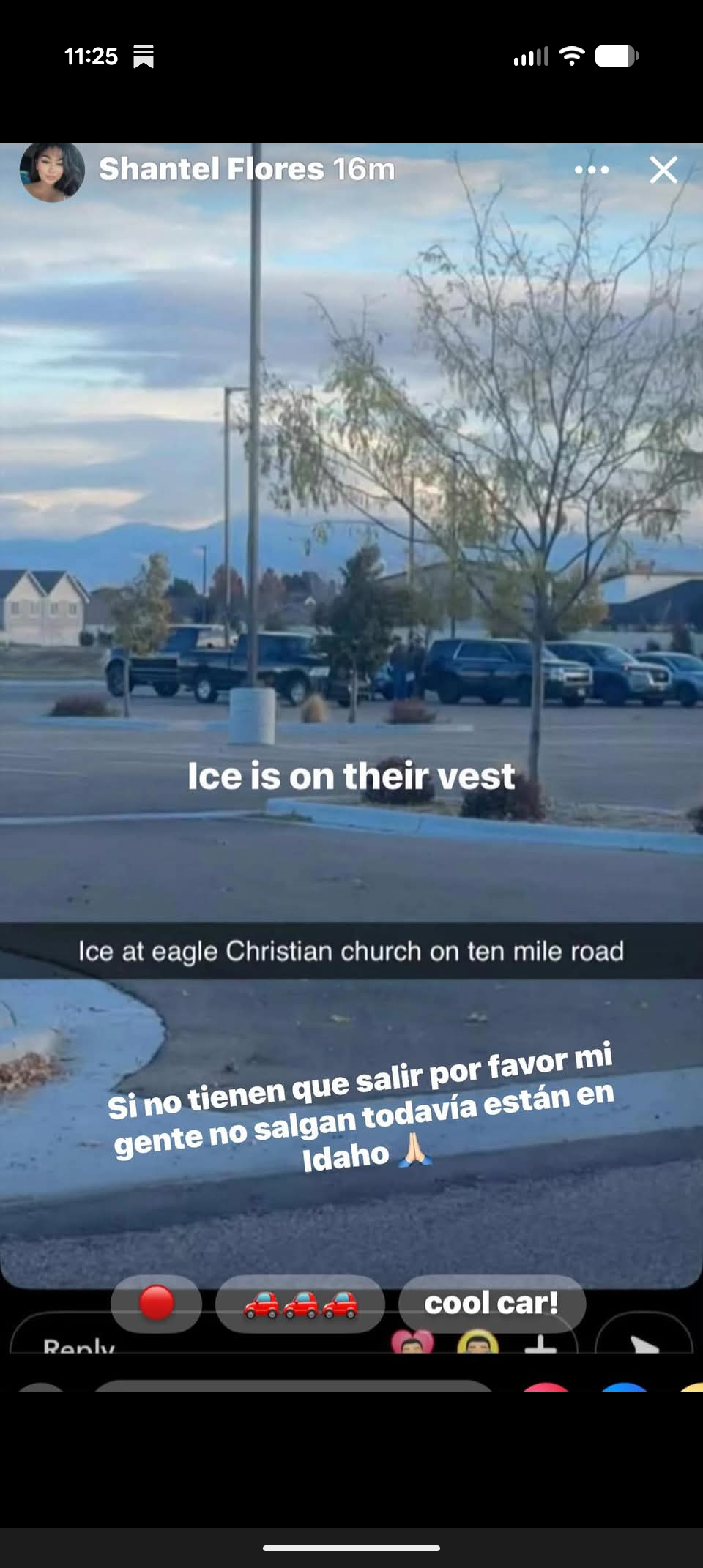
Task: Open the story options menu
Action: (592, 170)
